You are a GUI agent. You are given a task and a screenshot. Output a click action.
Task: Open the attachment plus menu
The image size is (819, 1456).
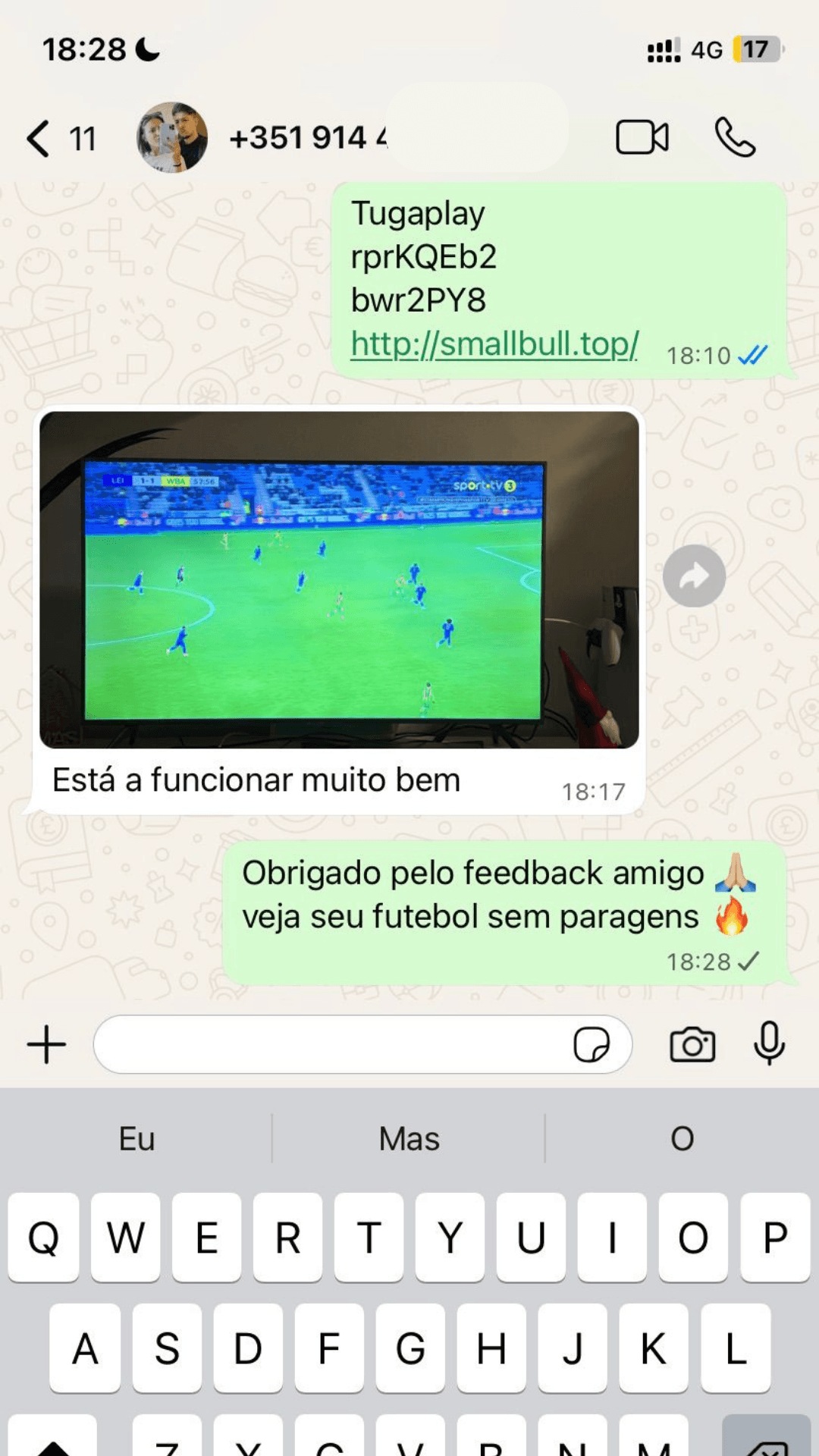(x=47, y=1045)
